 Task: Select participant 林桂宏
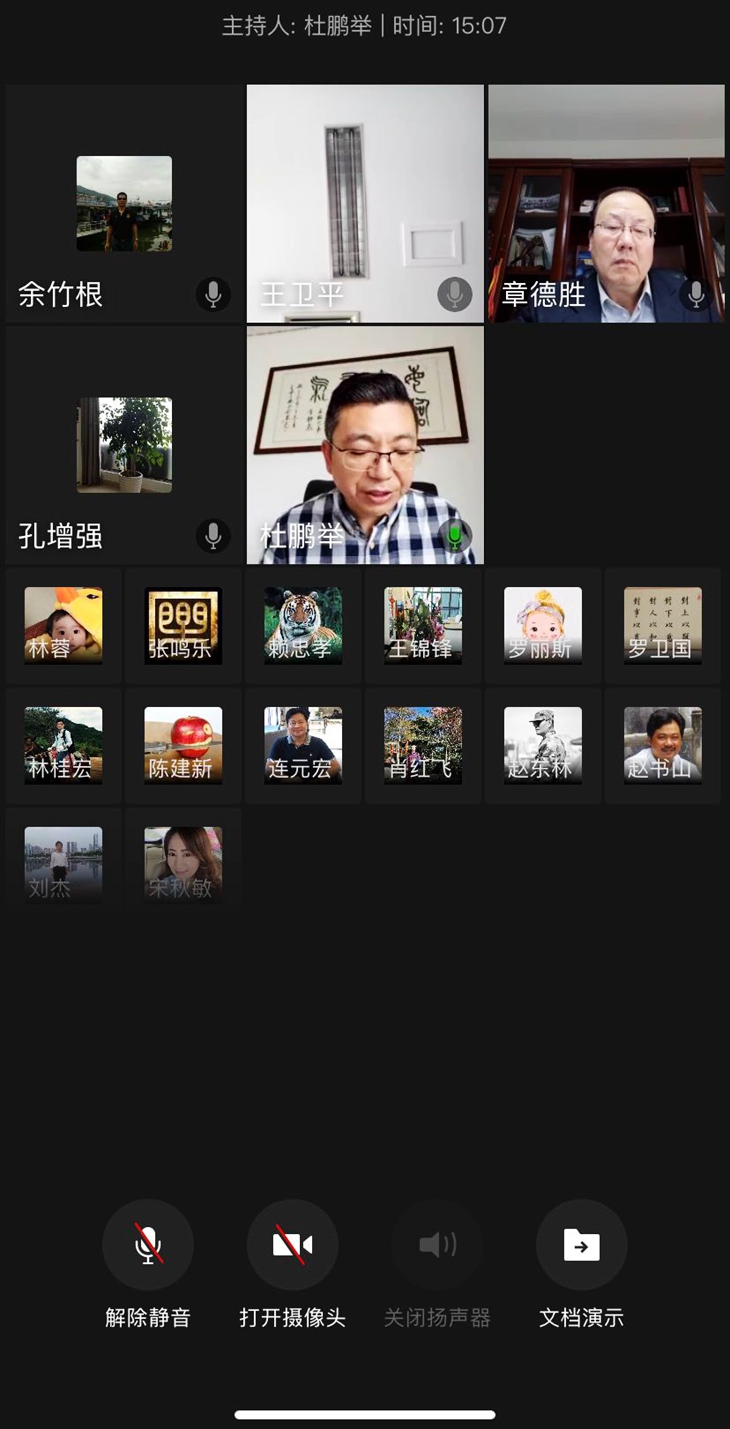pos(63,745)
